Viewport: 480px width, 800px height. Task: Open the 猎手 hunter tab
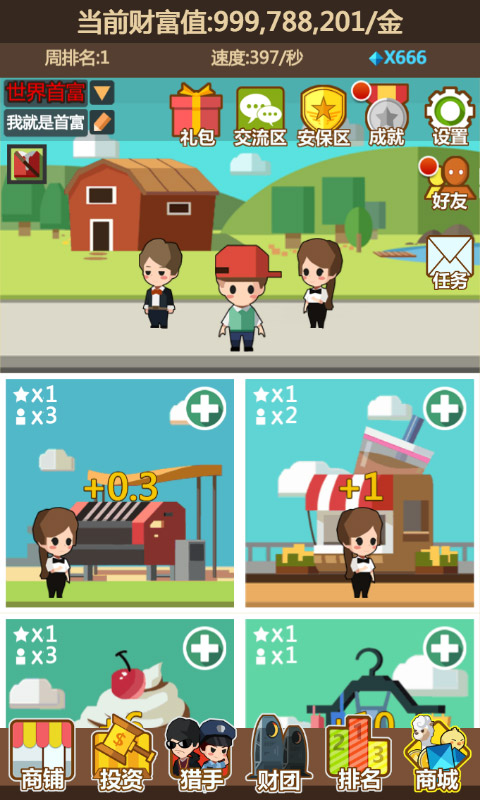(x=202, y=756)
